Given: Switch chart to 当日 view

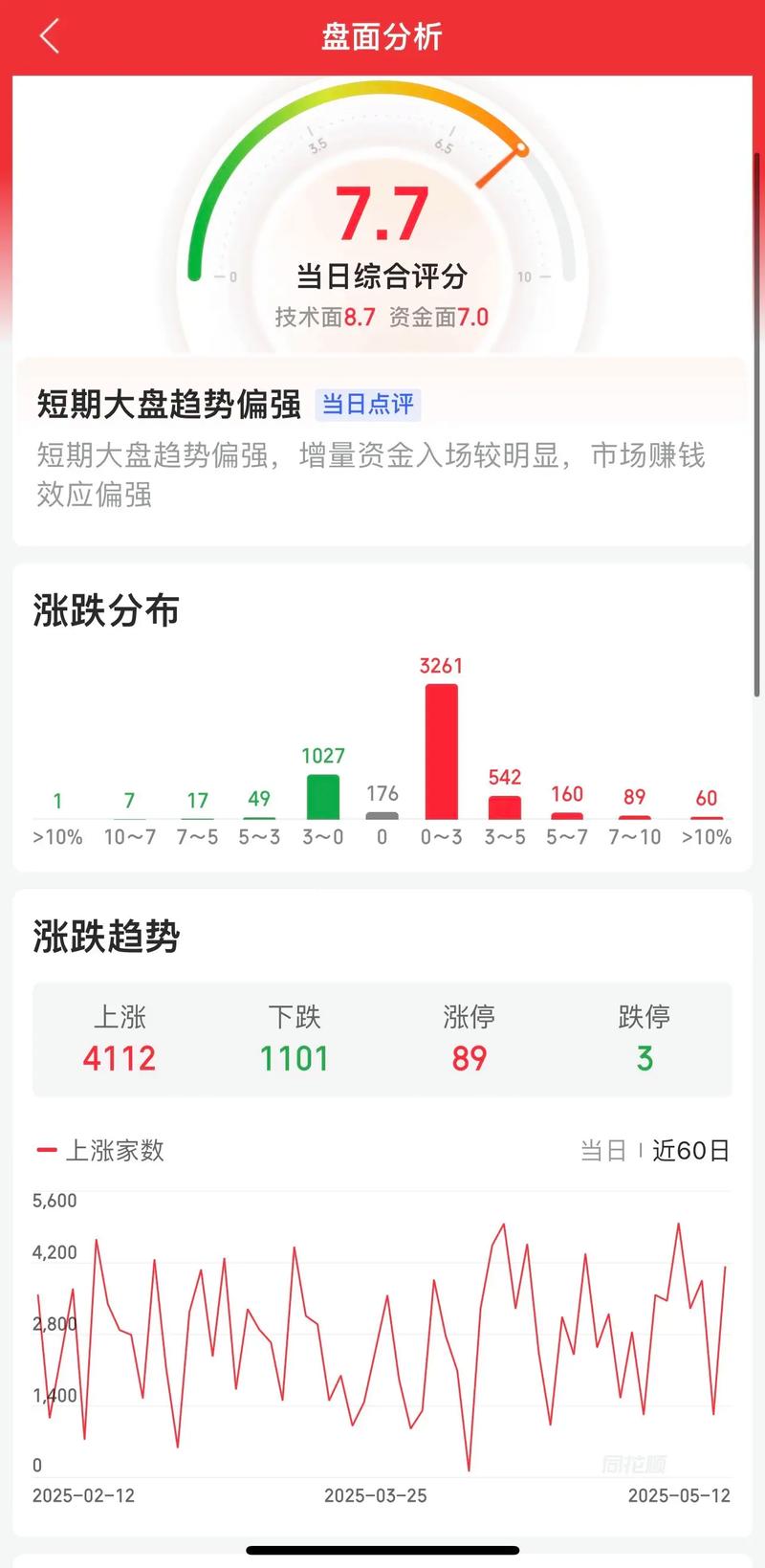Looking at the screenshot, I should pyautogui.click(x=602, y=1150).
